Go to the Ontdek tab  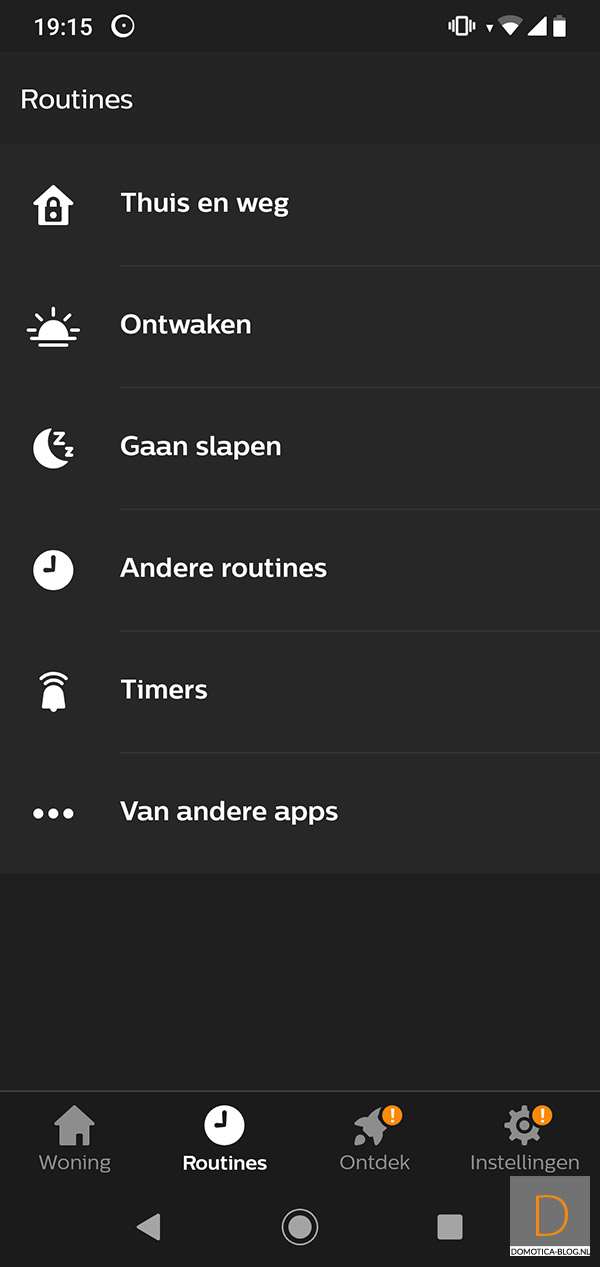[375, 1139]
